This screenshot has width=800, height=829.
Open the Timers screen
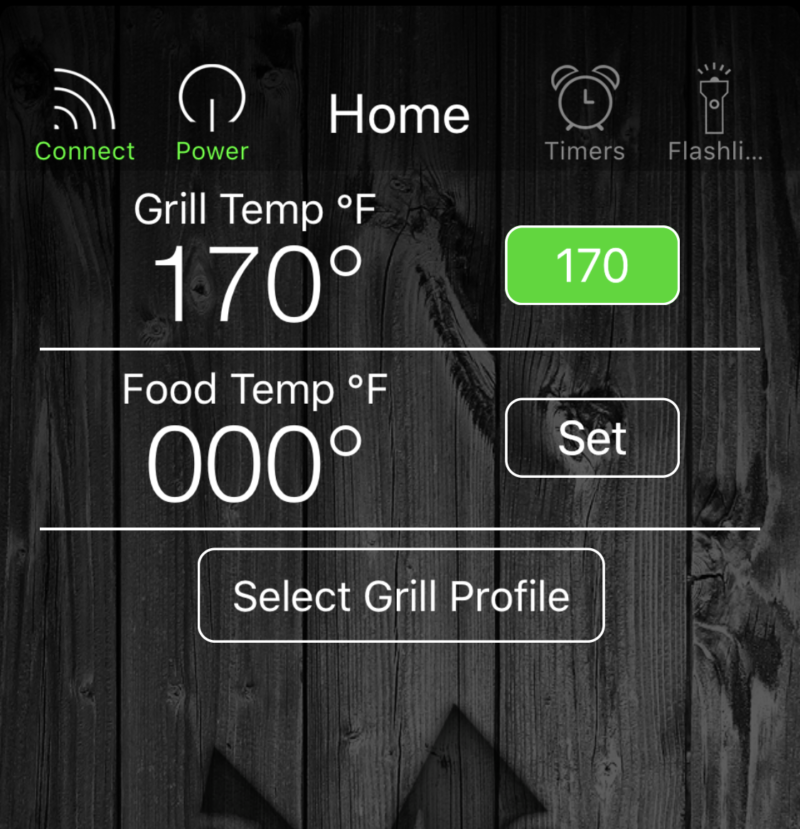585,113
